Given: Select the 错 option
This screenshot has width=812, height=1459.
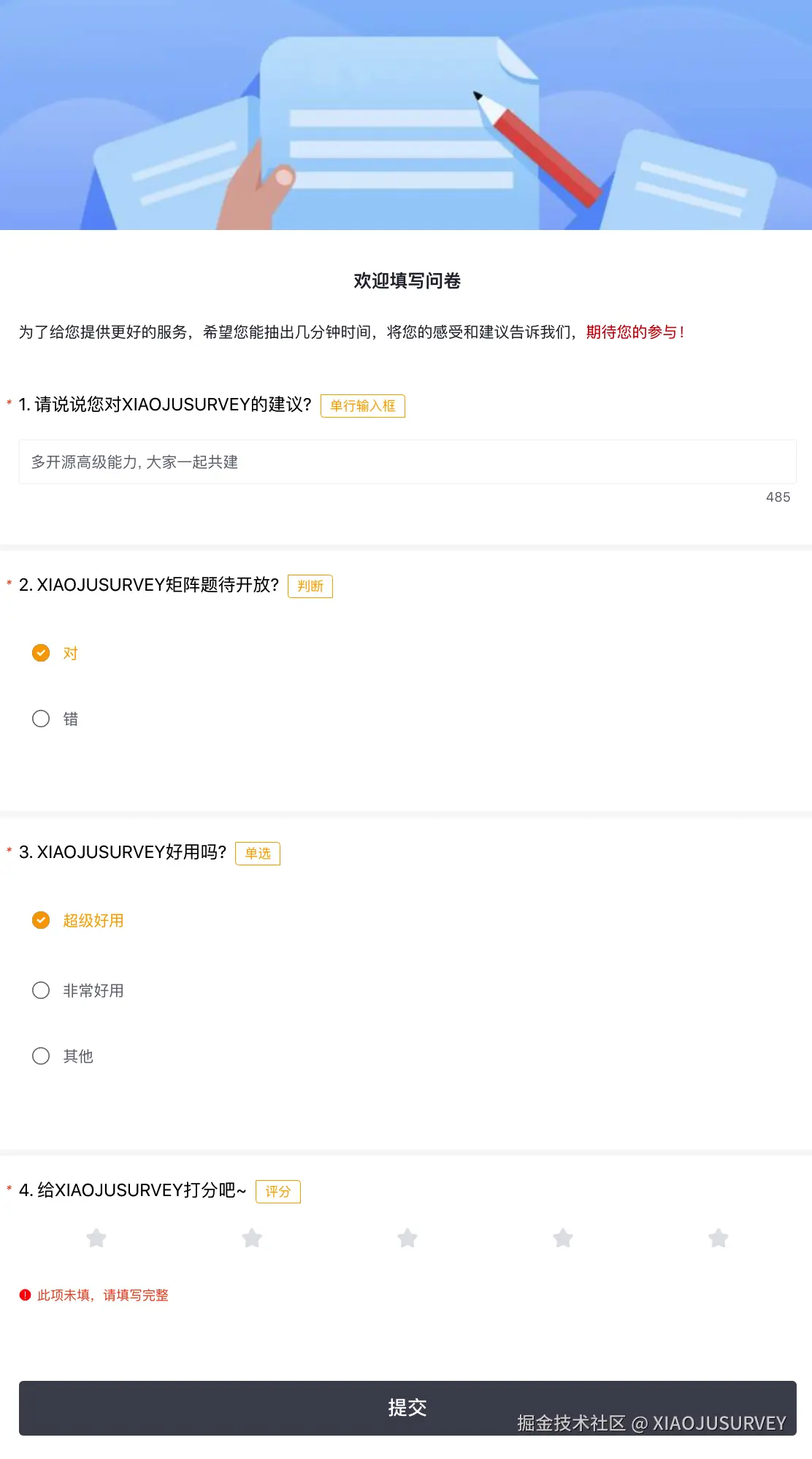Looking at the screenshot, I should tap(42, 719).
